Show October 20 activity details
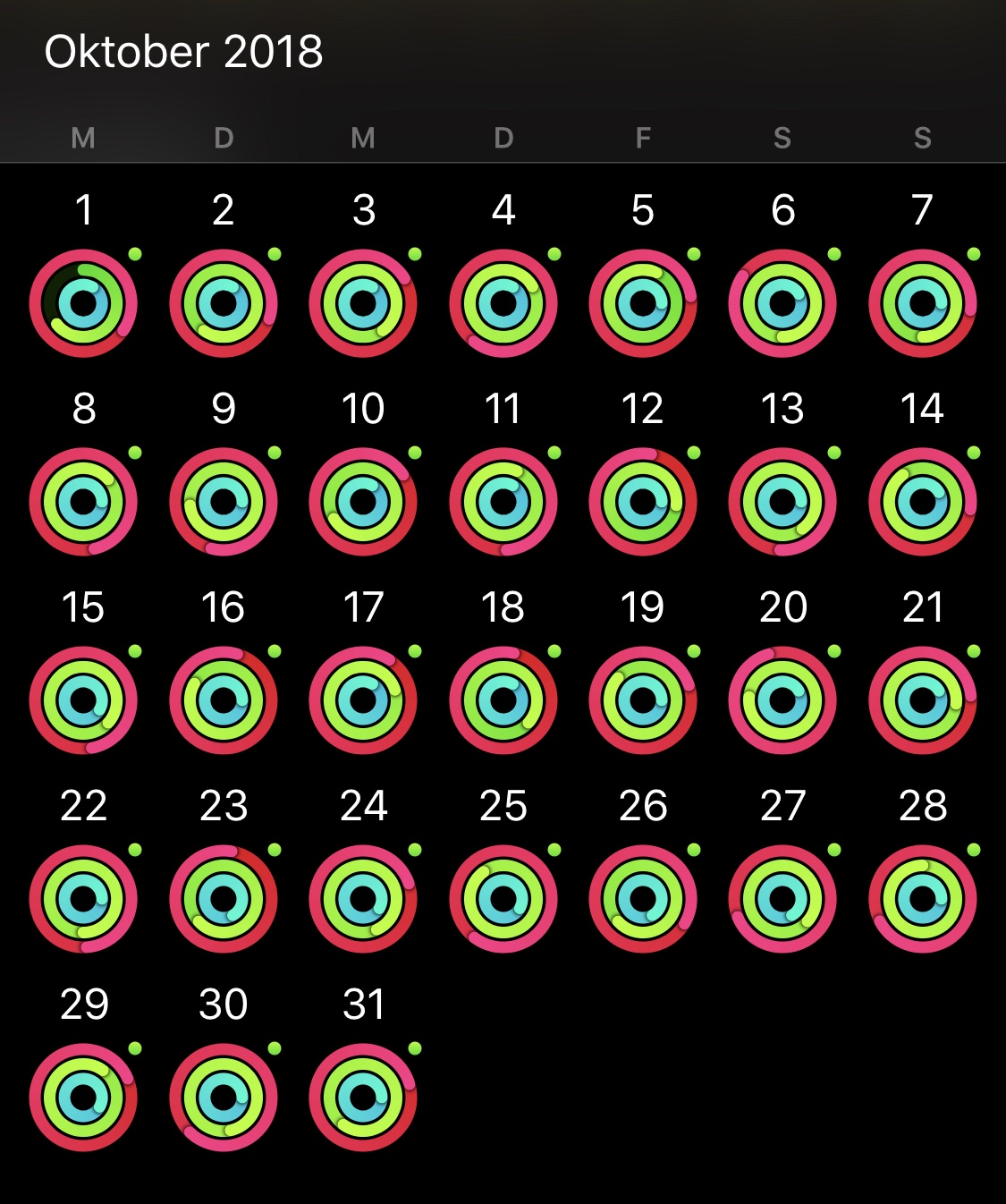The image size is (1006, 1204). [782, 700]
